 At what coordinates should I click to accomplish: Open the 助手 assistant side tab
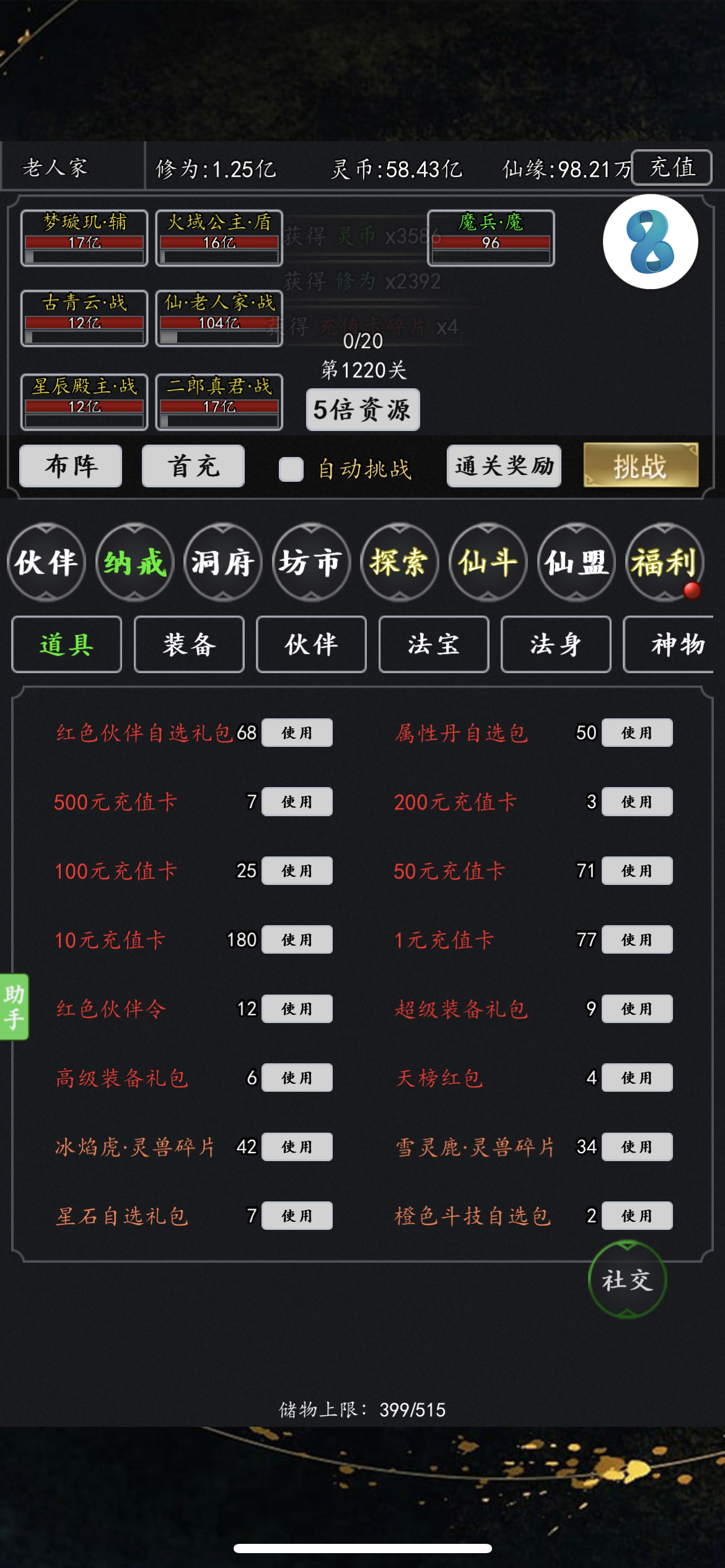(14, 1006)
